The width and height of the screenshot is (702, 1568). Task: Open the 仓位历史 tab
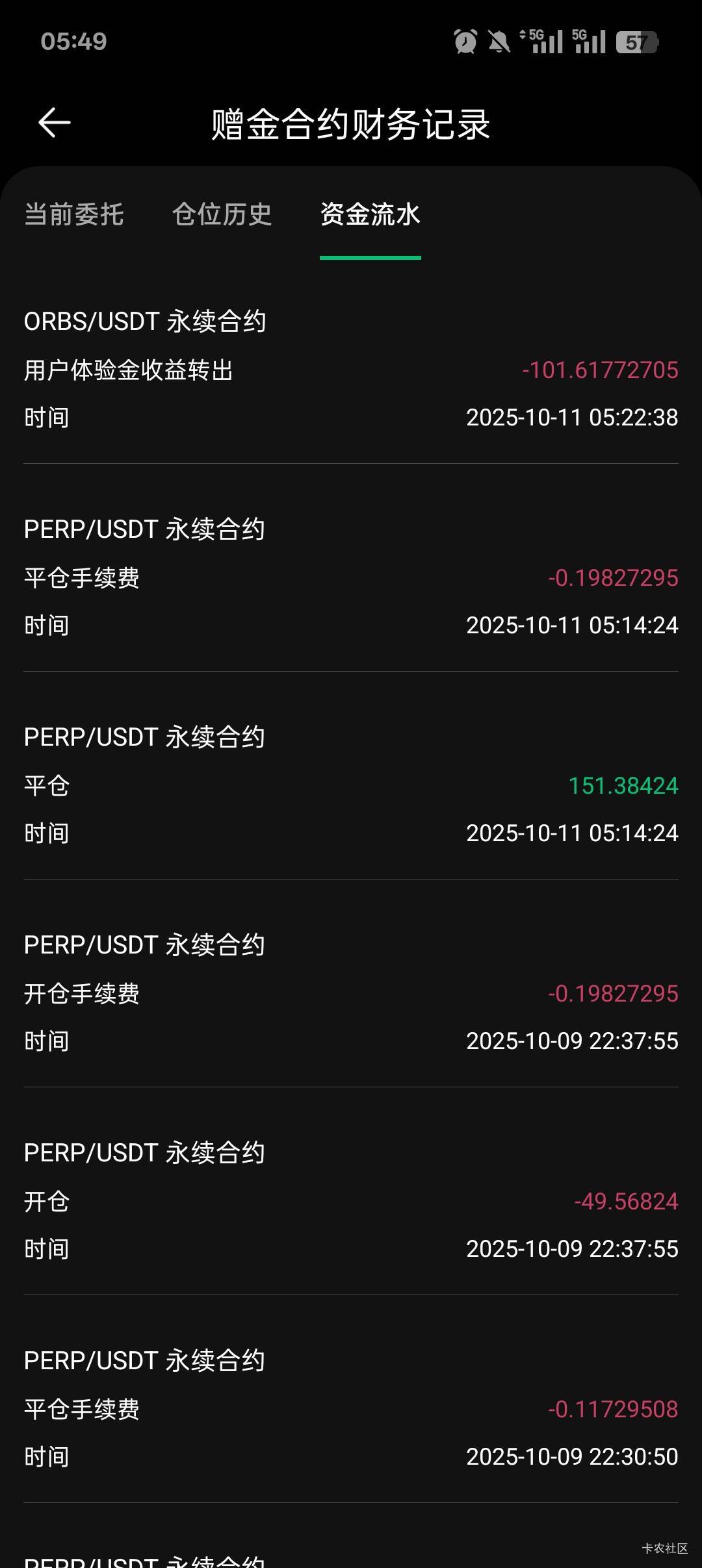[x=222, y=214]
